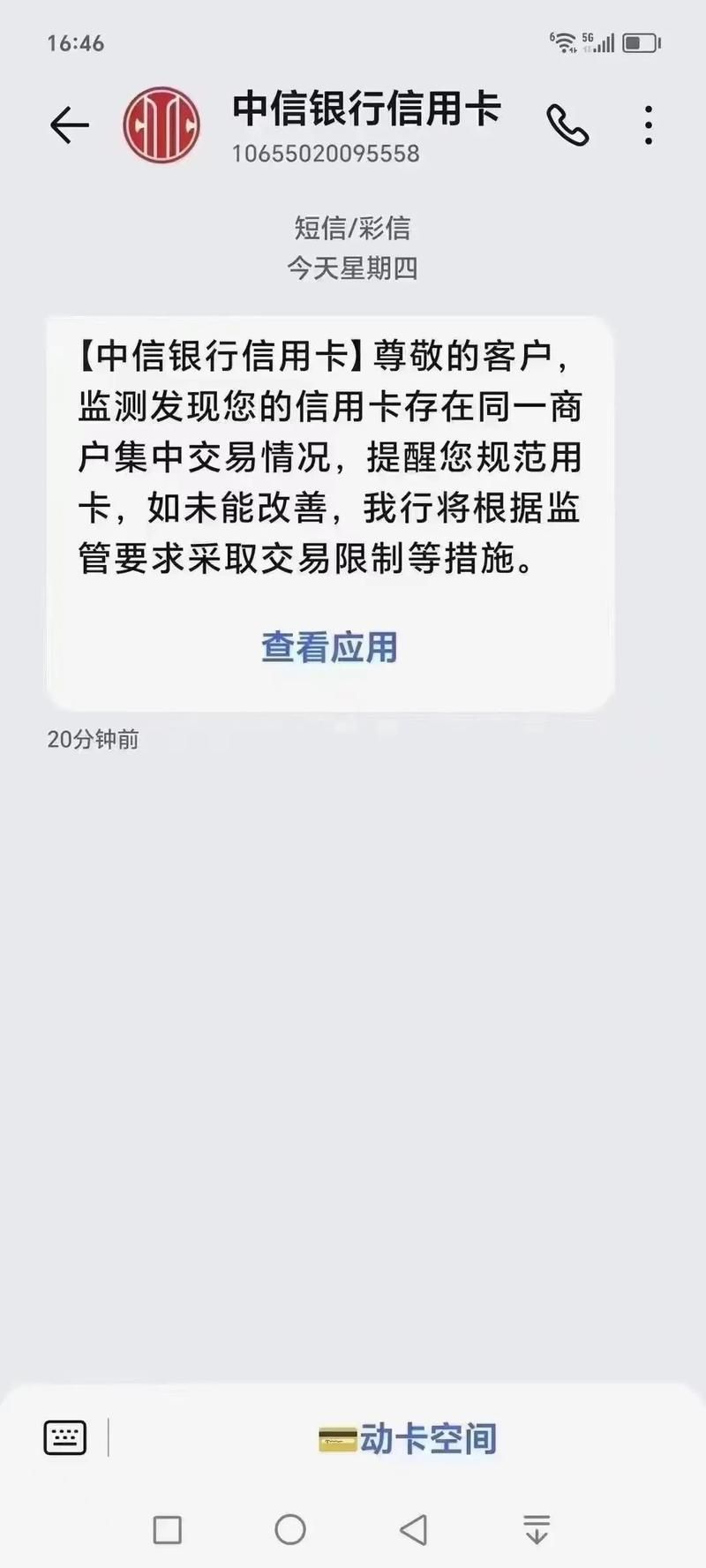The image size is (706, 1568).
Task: Tap the 短信/彩信 label
Action: [353, 228]
